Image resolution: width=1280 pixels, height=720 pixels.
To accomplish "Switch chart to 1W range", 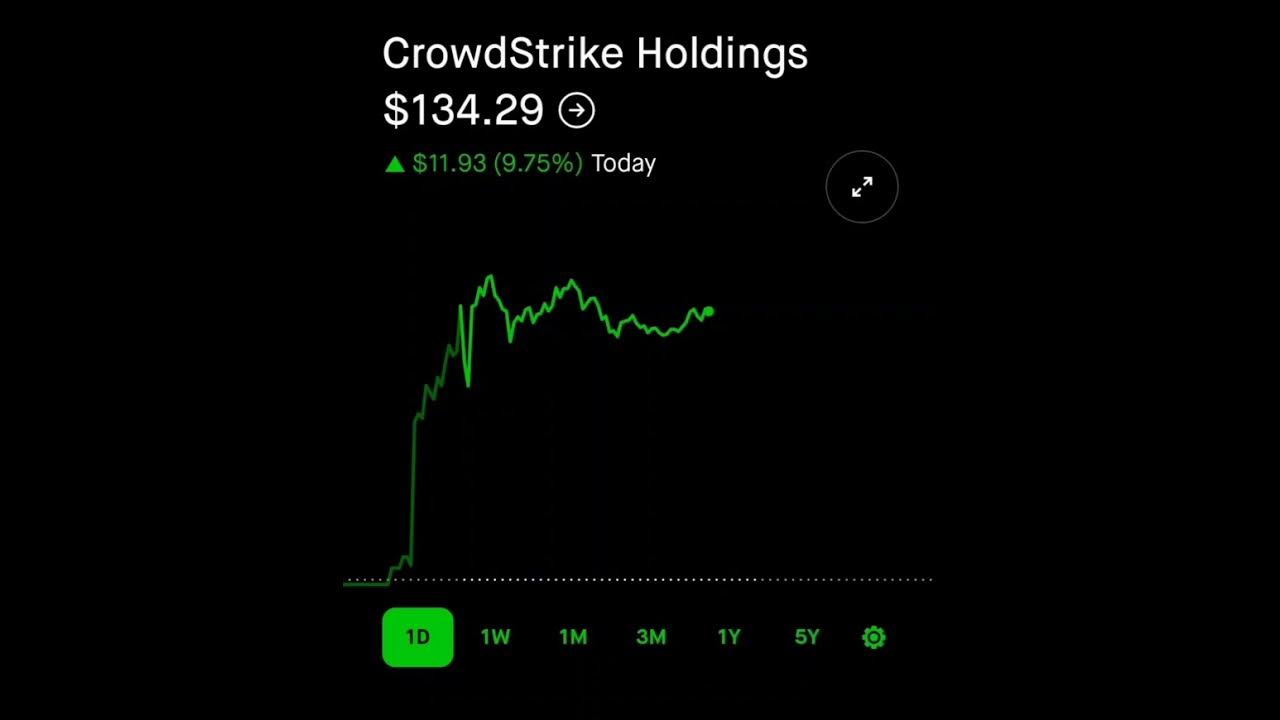I will pyautogui.click(x=495, y=637).
